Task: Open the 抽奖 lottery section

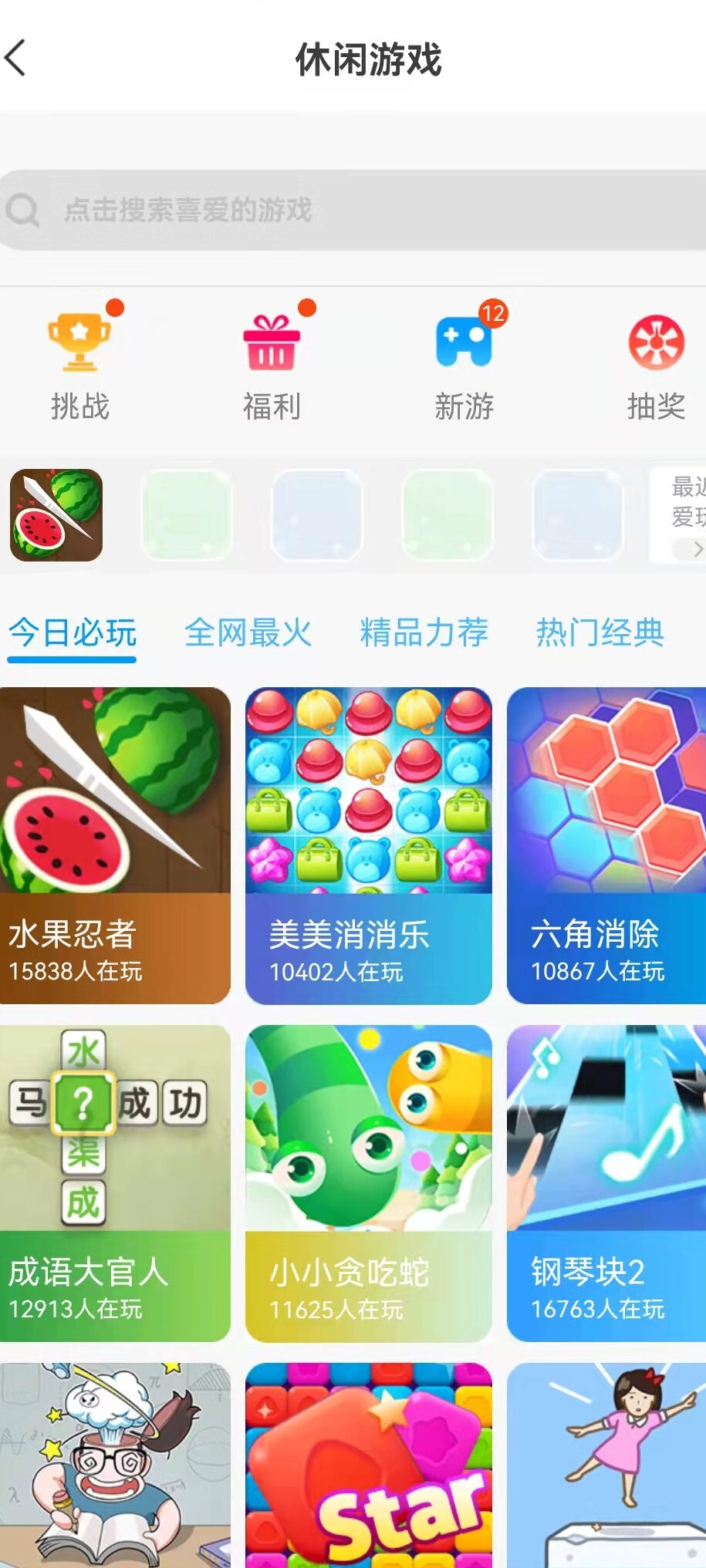Action: click(656, 361)
